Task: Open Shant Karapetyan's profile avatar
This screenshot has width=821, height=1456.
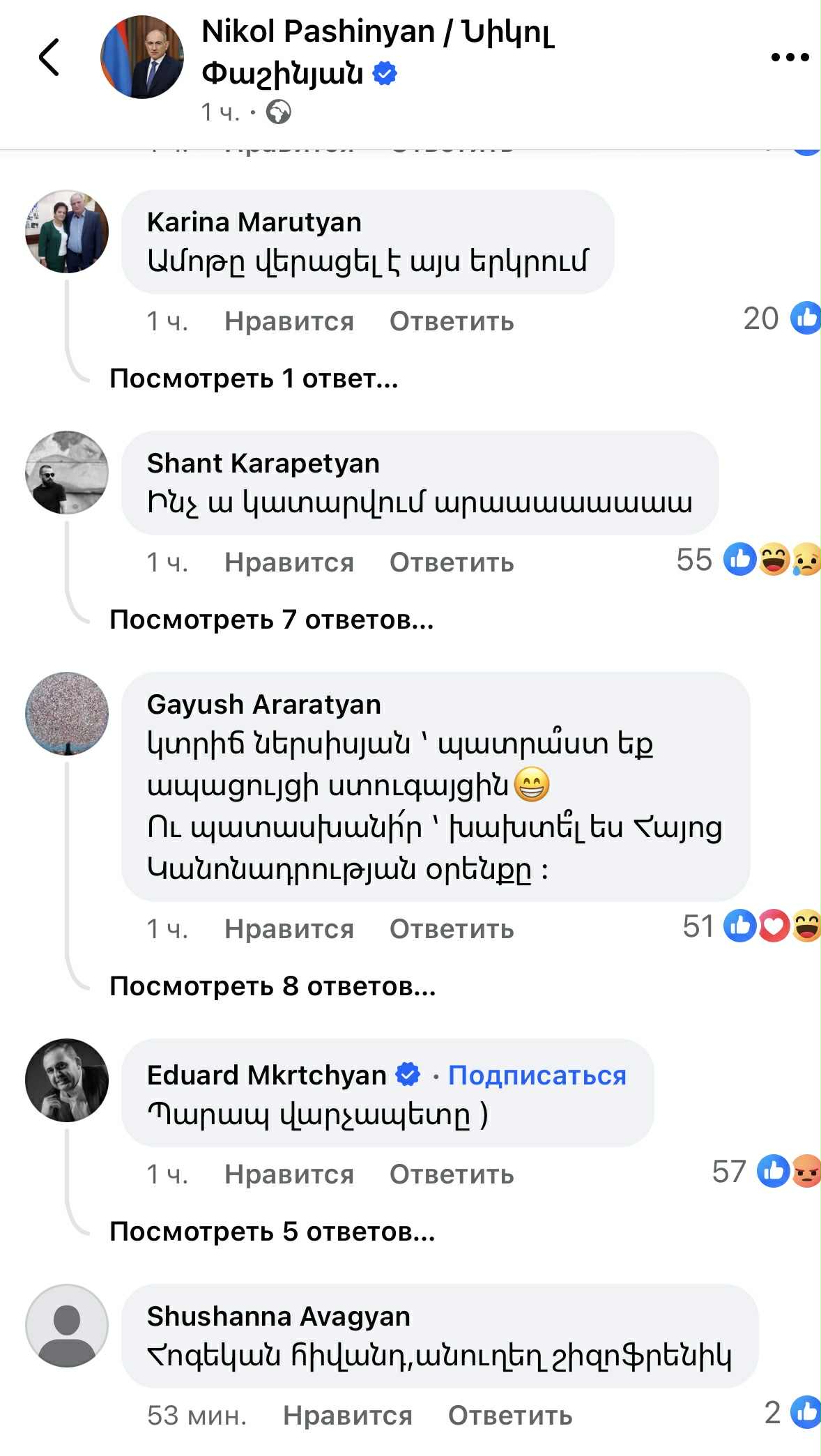Action: click(67, 473)
